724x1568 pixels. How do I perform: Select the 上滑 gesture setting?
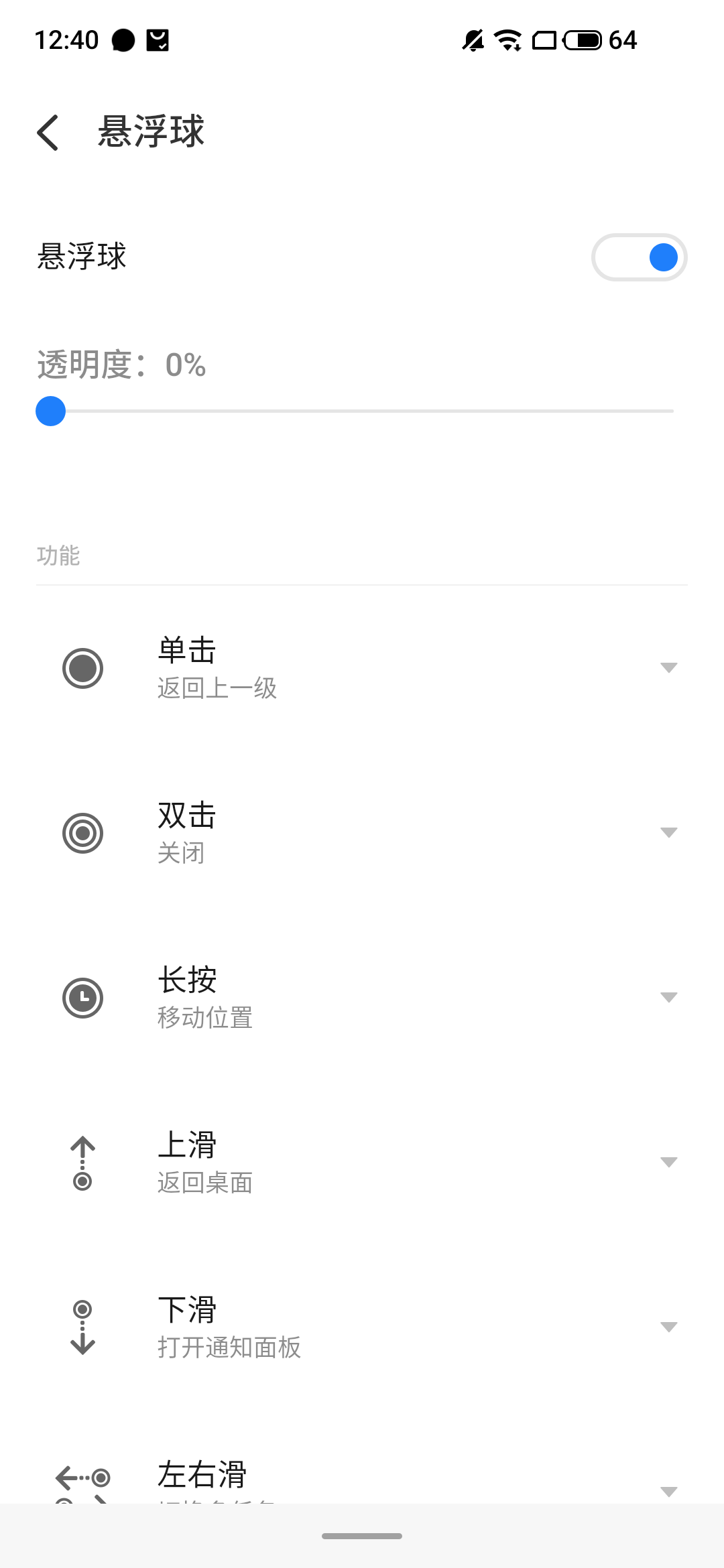click(x=668, y=1162)
